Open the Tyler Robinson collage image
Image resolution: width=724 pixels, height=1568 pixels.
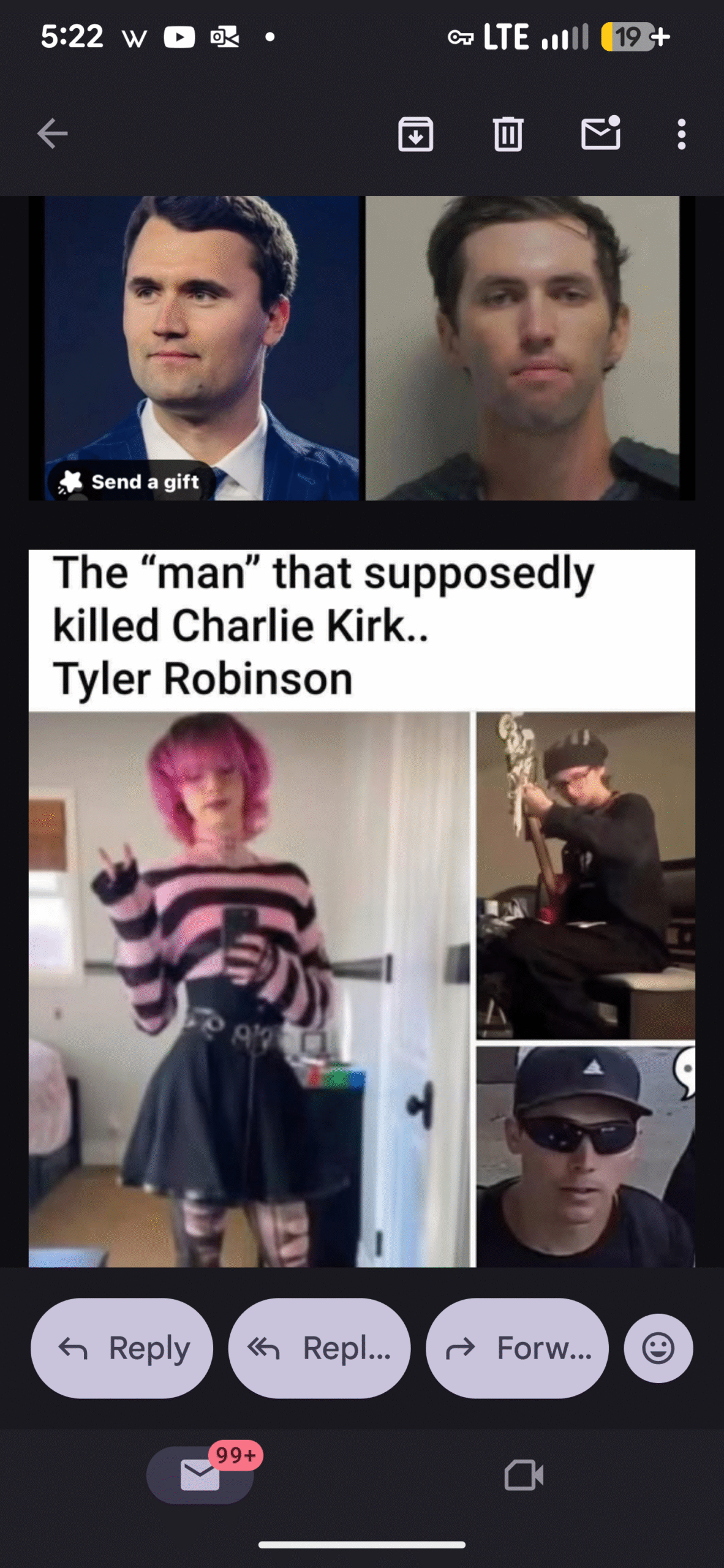(361, 908)
